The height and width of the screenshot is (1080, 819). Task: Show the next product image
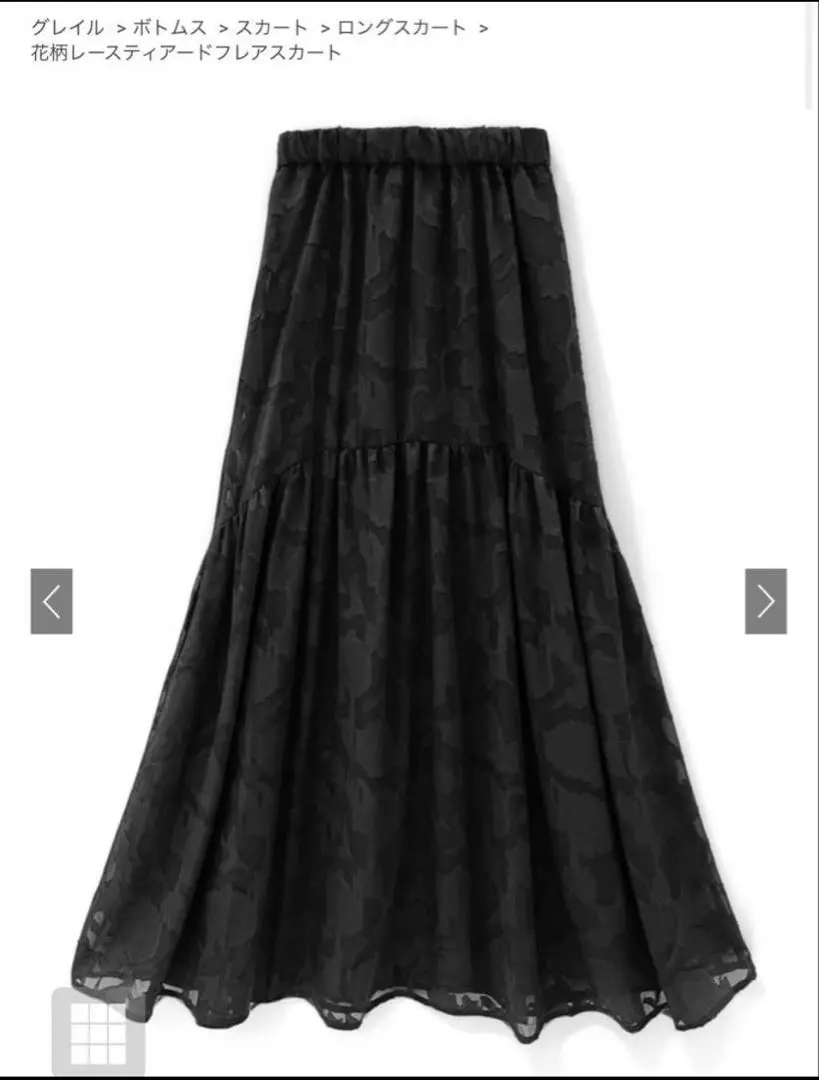coord(765,601)
